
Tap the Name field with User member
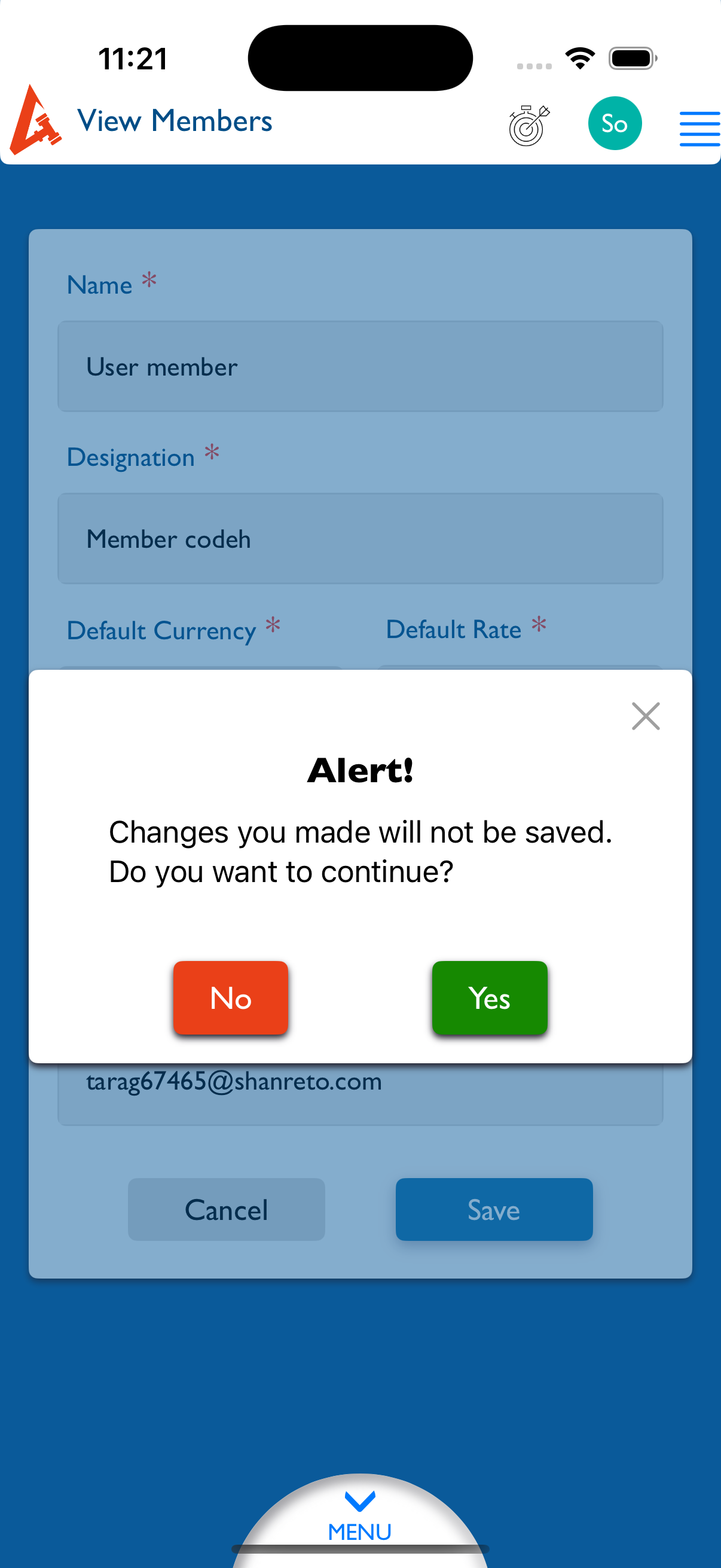360,367
